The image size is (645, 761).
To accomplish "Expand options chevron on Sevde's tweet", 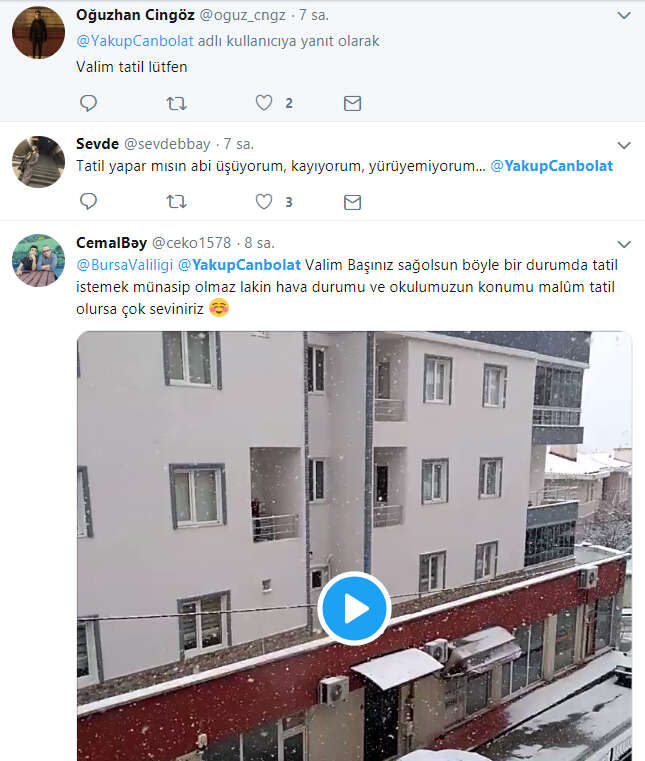I will tap(624, 145).
